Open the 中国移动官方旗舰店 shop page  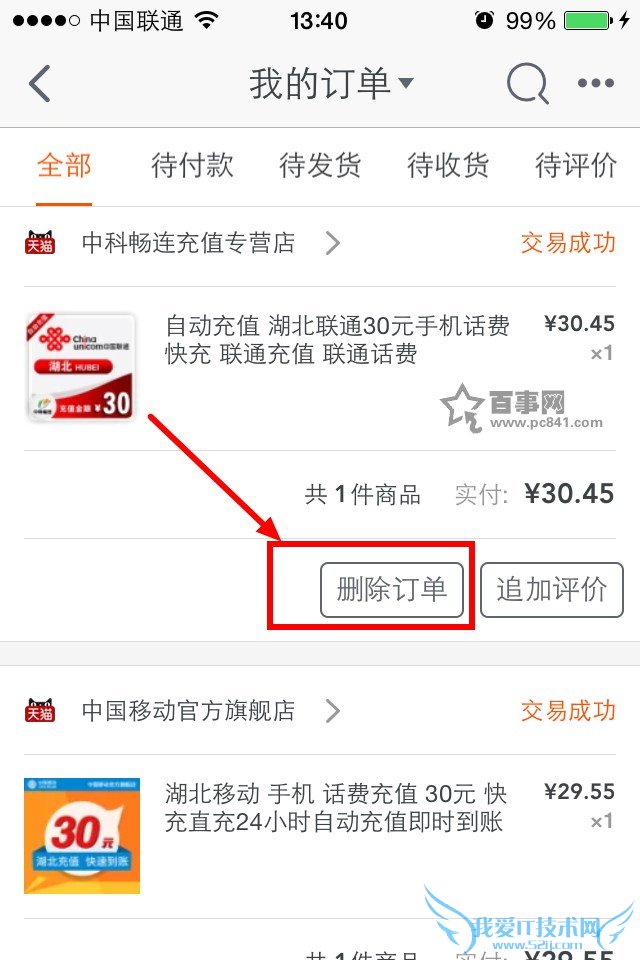tap(188, 711)
